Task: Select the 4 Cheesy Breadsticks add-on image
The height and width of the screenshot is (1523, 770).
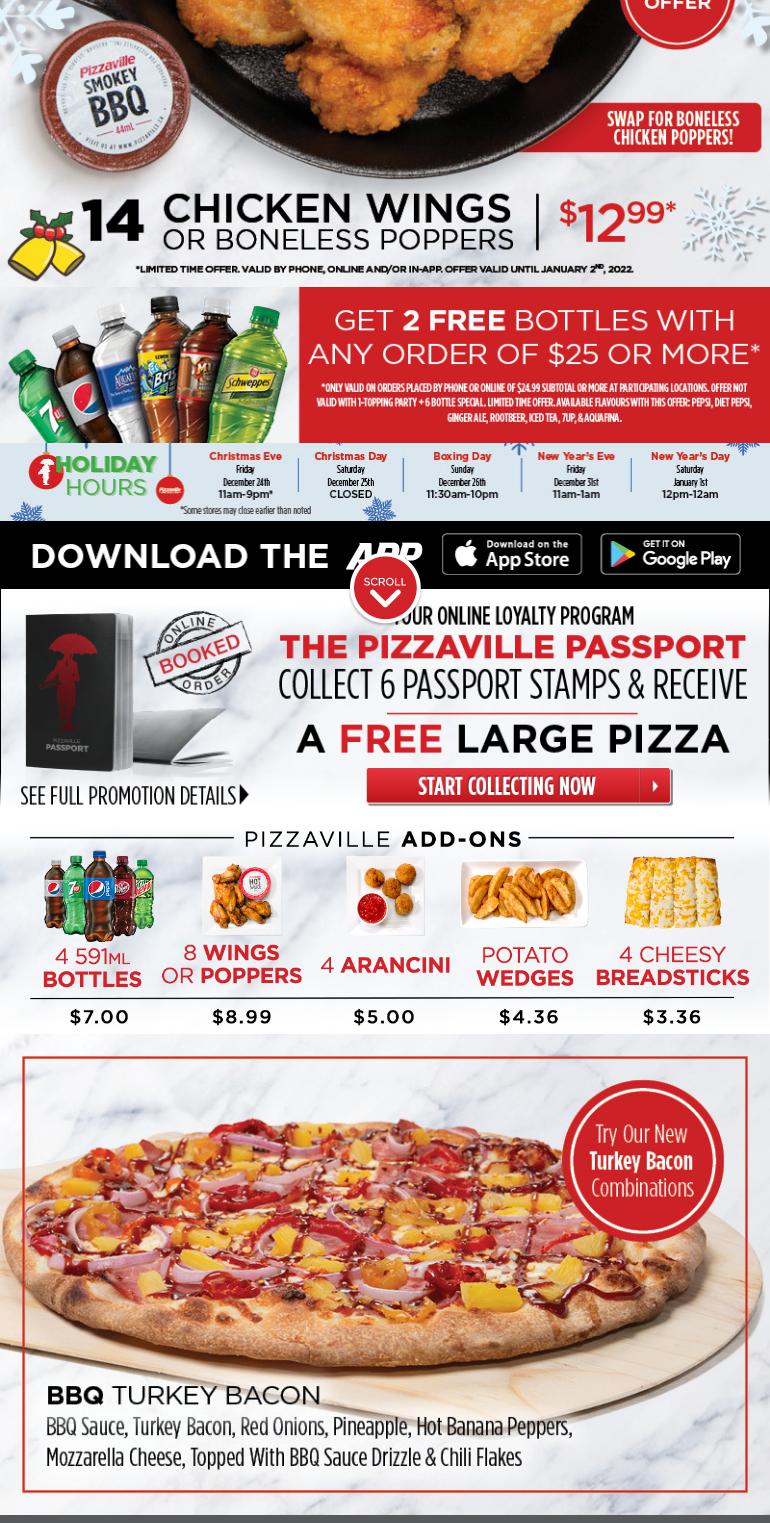Action: [x=672, y=895]
